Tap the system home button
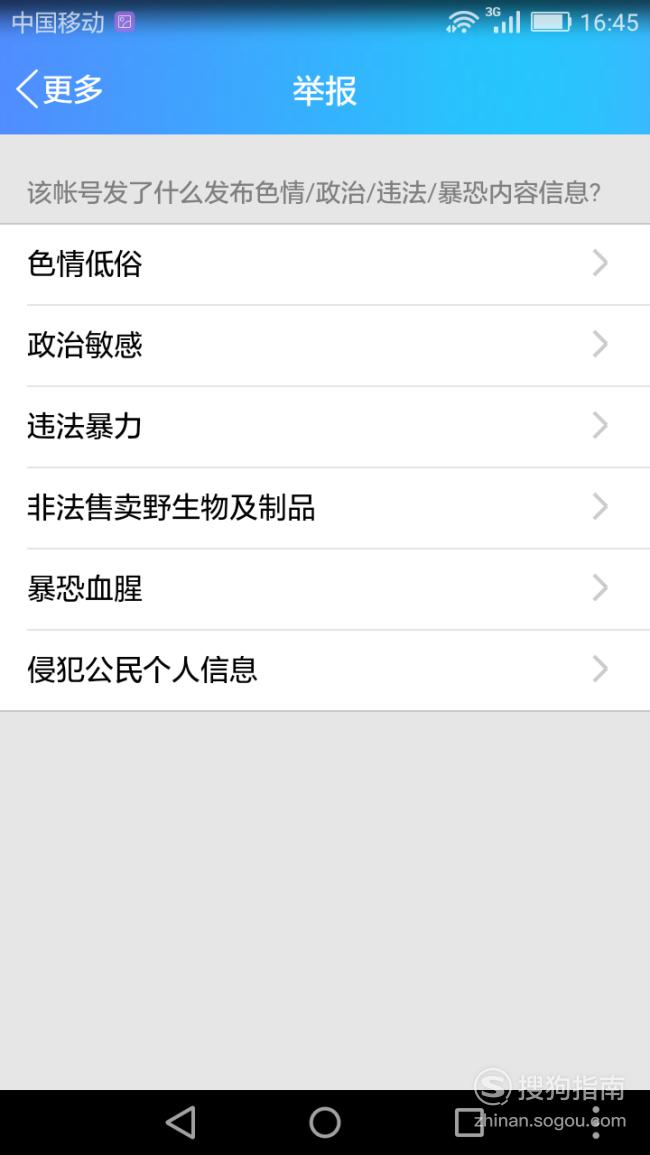 pos(325,1123)
